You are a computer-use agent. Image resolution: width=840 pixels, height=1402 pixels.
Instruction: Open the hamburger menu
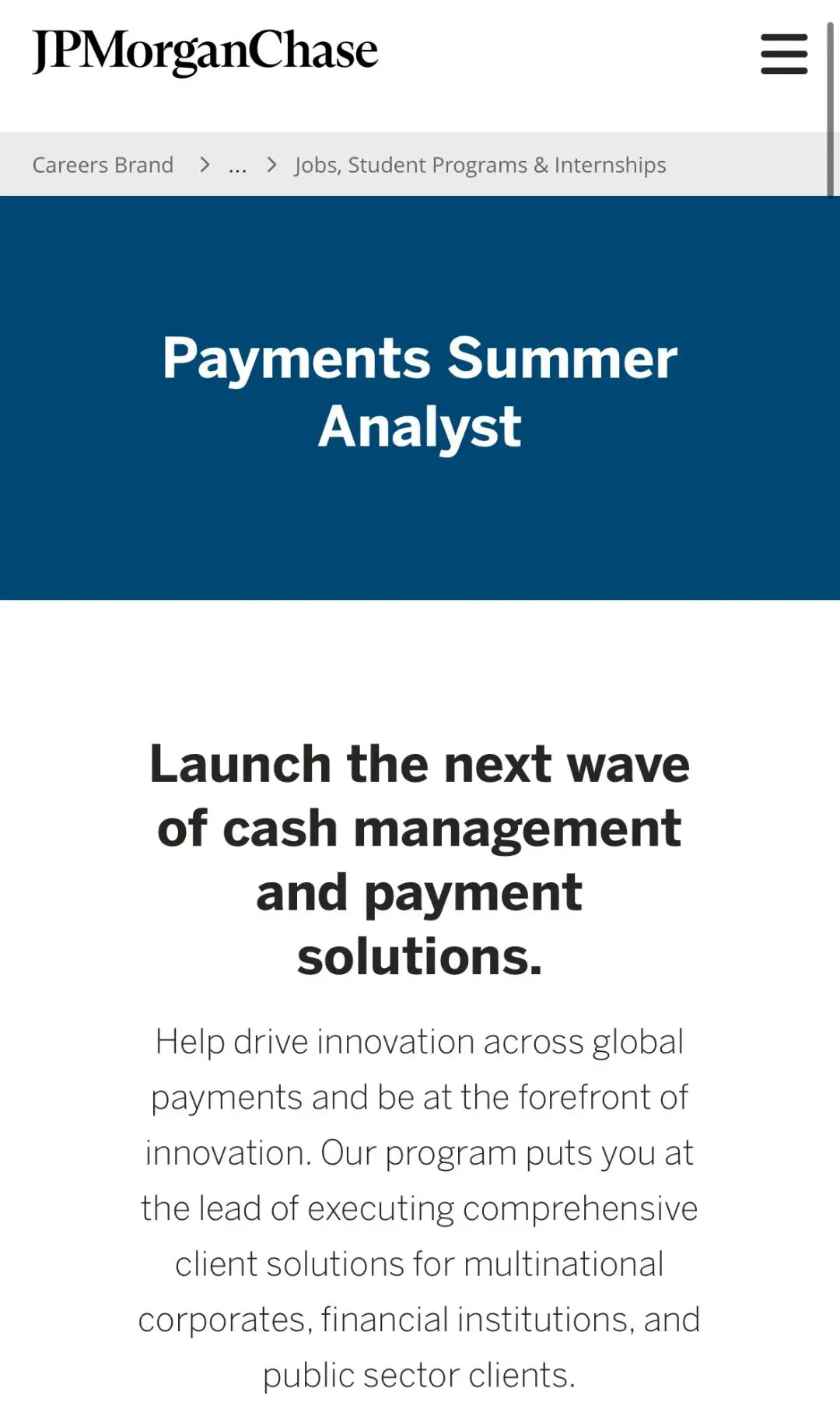click(x=783, y=54)
